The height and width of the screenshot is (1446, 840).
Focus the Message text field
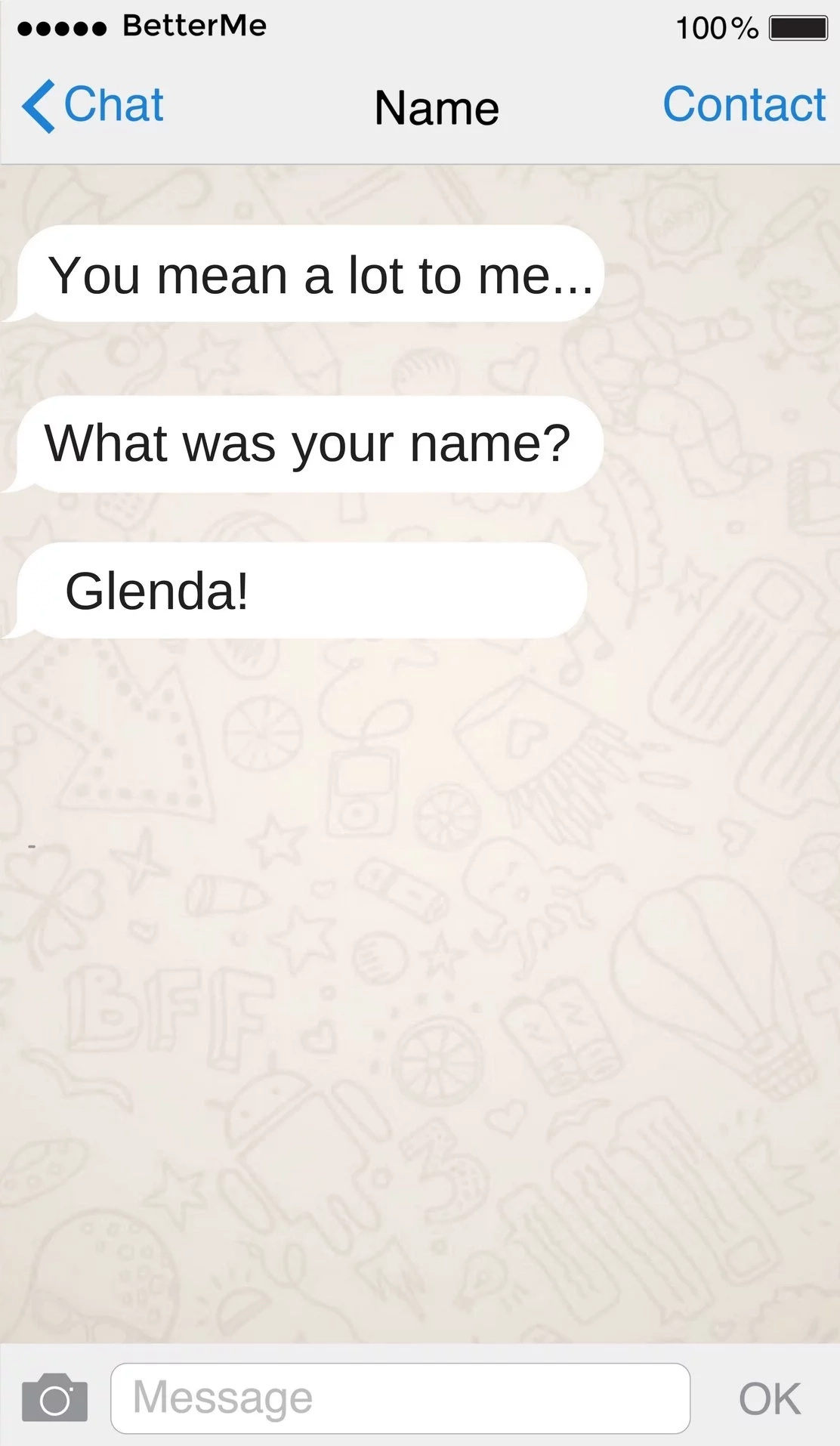click(400, 1398)
